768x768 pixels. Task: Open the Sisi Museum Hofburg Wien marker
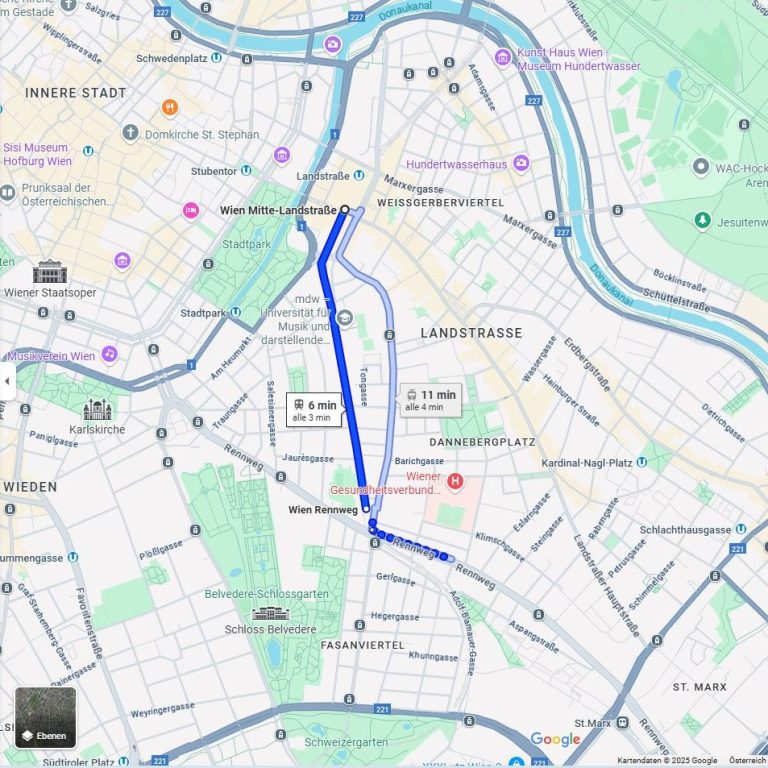[x=88, y=151]
